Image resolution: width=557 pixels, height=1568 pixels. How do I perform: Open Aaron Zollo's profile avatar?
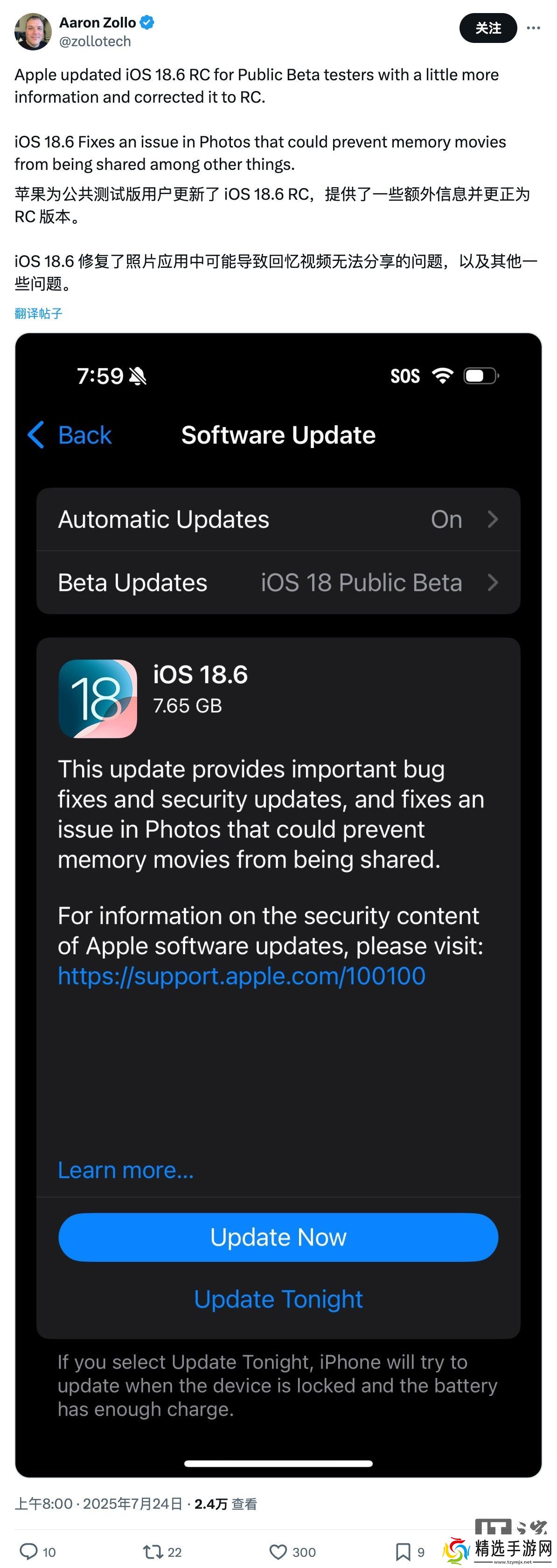coord(33,32)
